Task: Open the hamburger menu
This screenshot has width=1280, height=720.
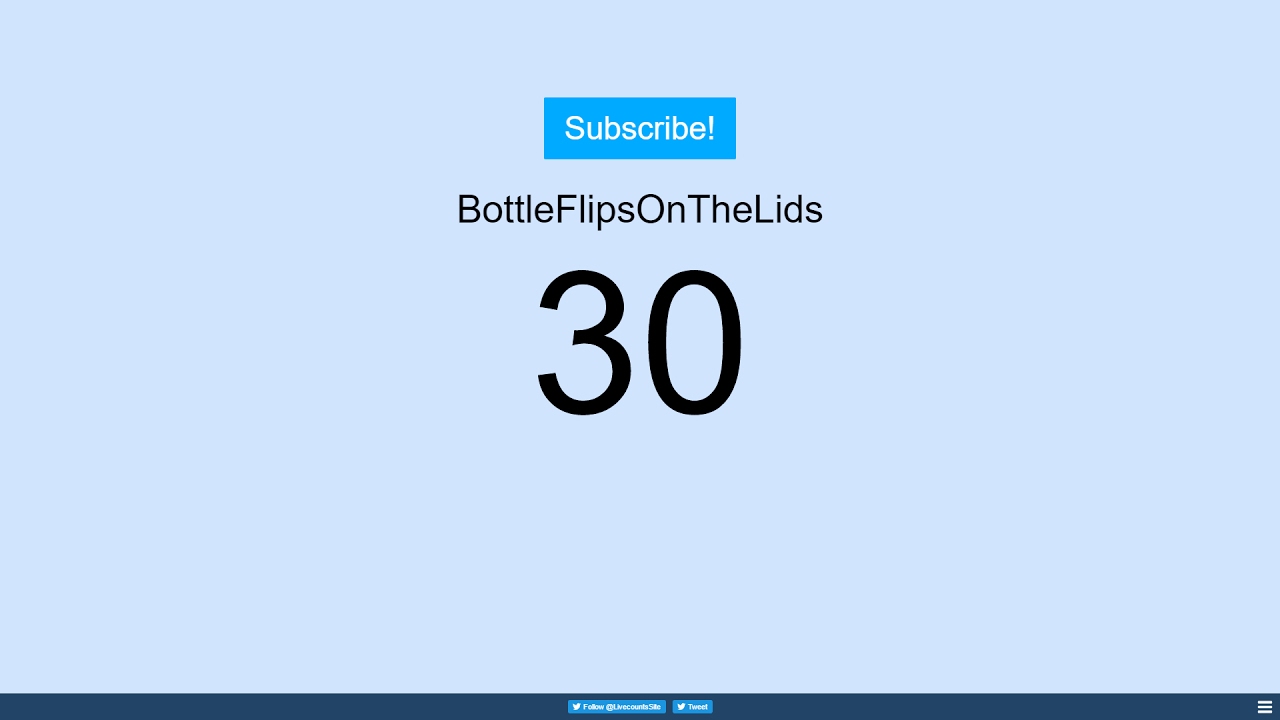Action: coord(1264,707)
